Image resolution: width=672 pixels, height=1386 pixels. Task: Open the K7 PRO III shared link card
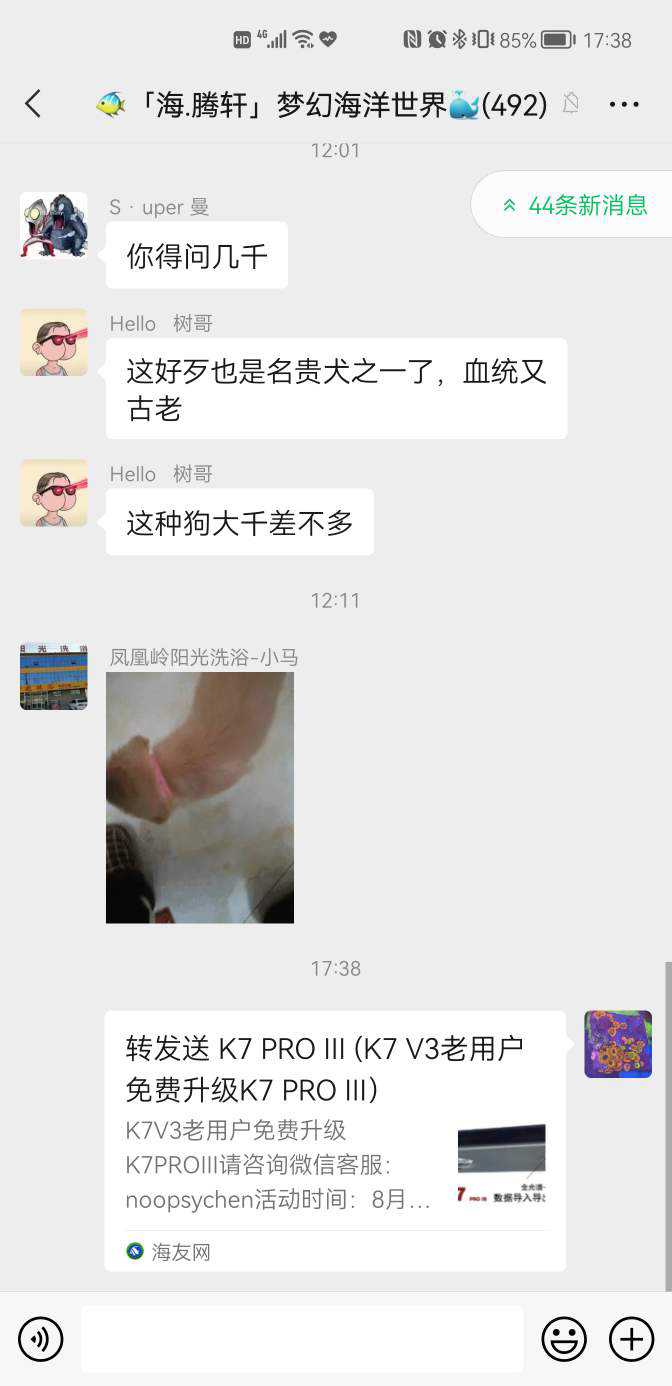335,1141
